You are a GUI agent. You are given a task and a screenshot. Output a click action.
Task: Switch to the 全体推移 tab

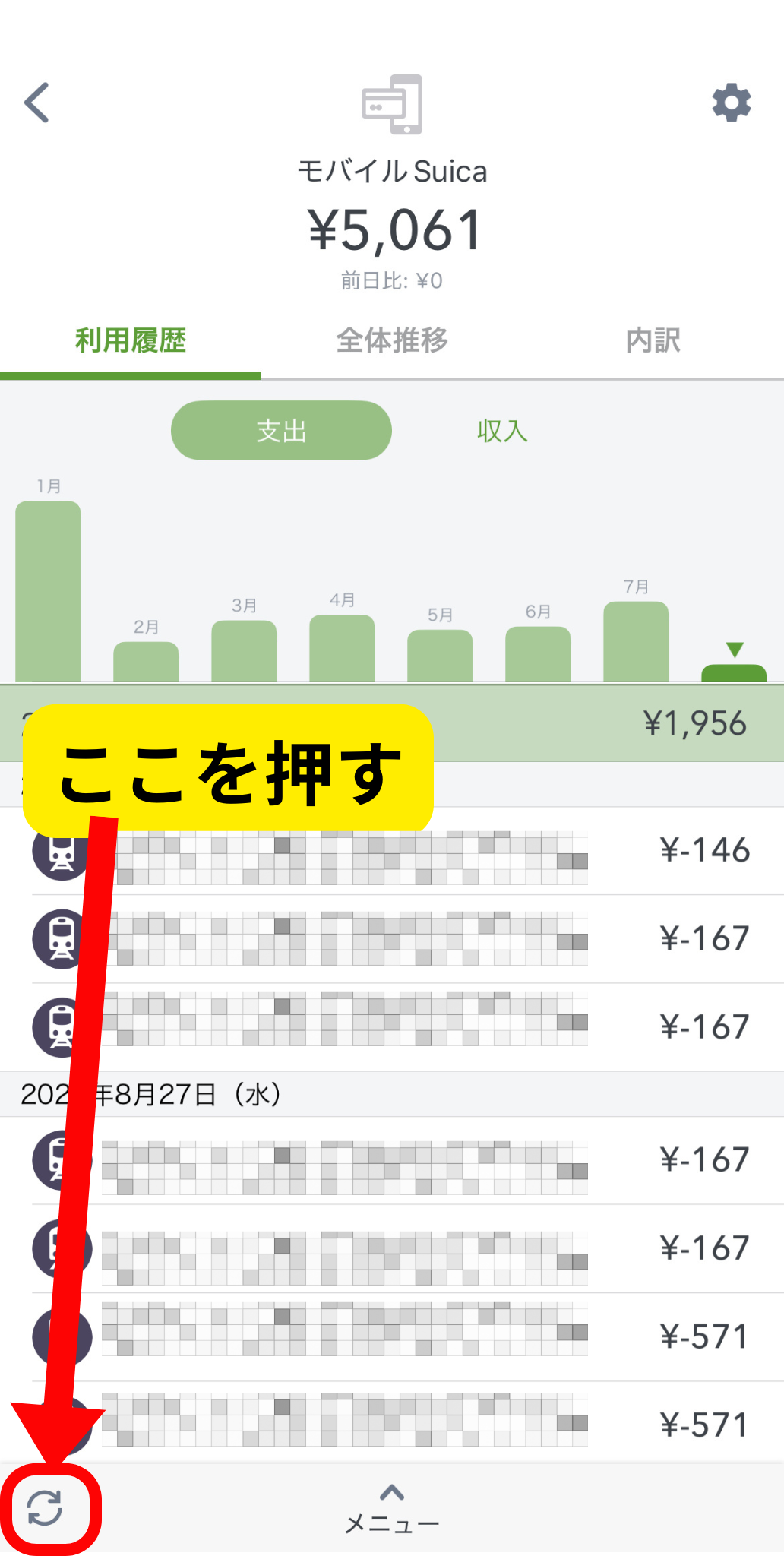[x=392, y=340]
